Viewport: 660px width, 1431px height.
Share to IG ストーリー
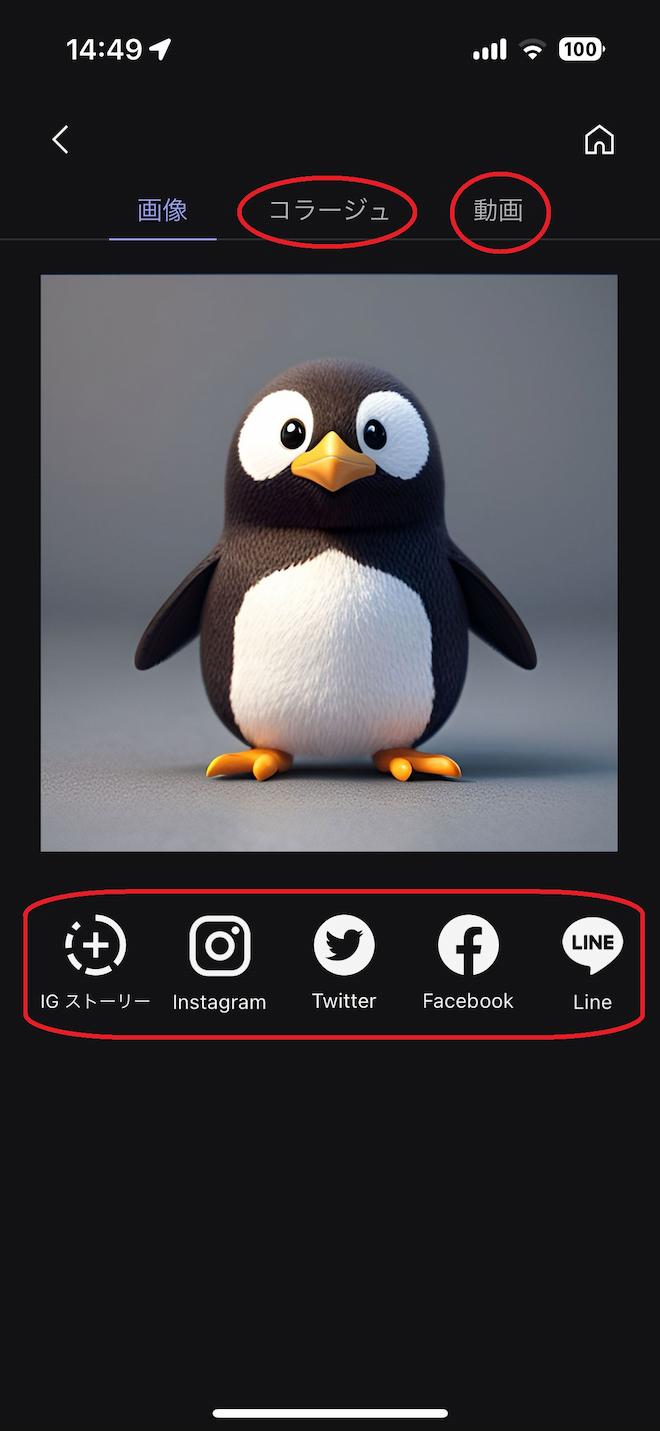pos(95,960)
